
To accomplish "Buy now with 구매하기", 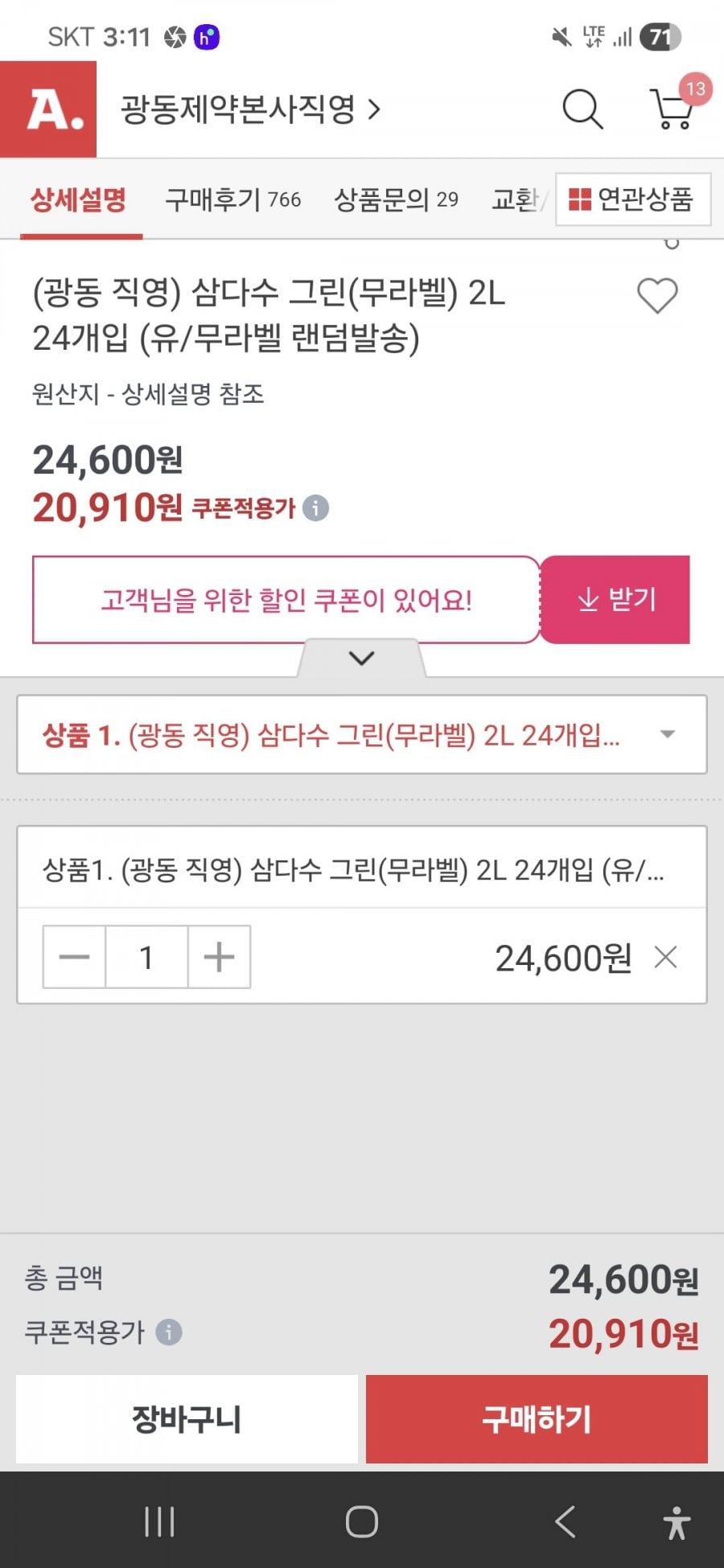I will [537, 1419].
